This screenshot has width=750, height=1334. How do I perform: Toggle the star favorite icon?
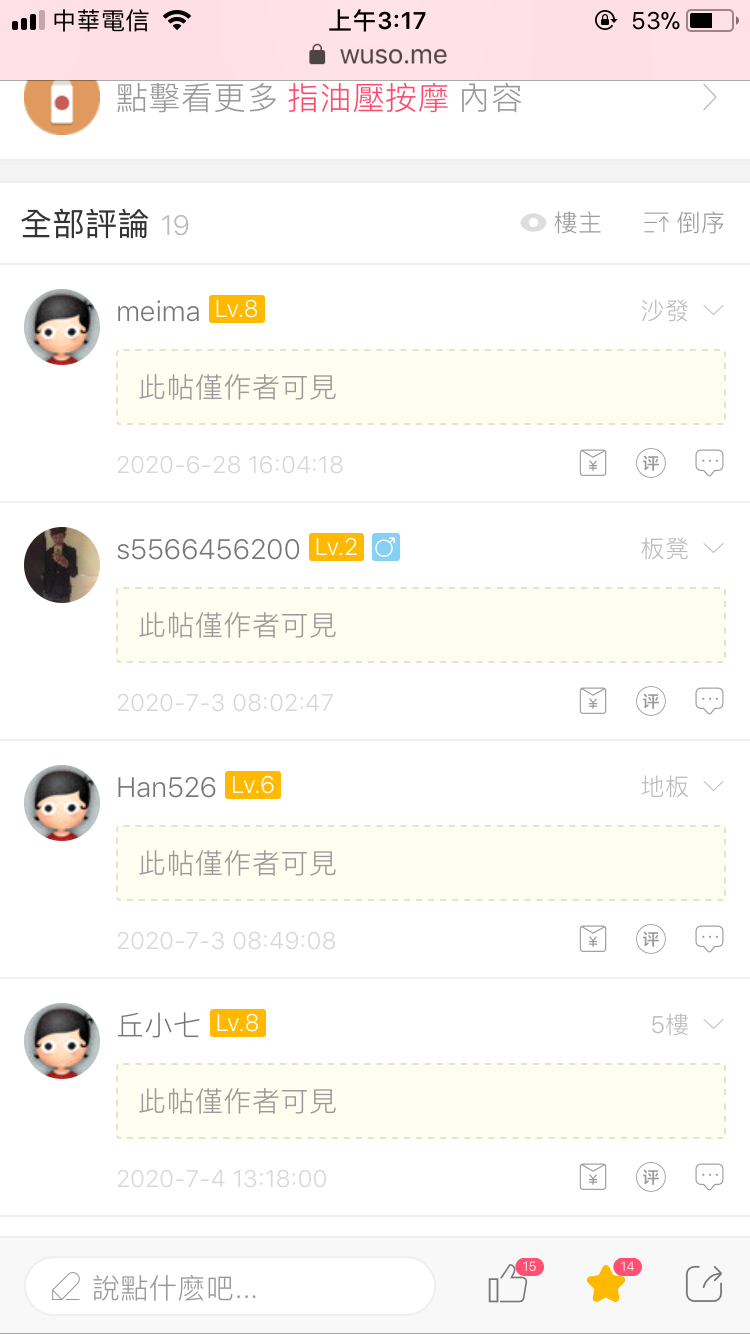(x=606, y=1285)
